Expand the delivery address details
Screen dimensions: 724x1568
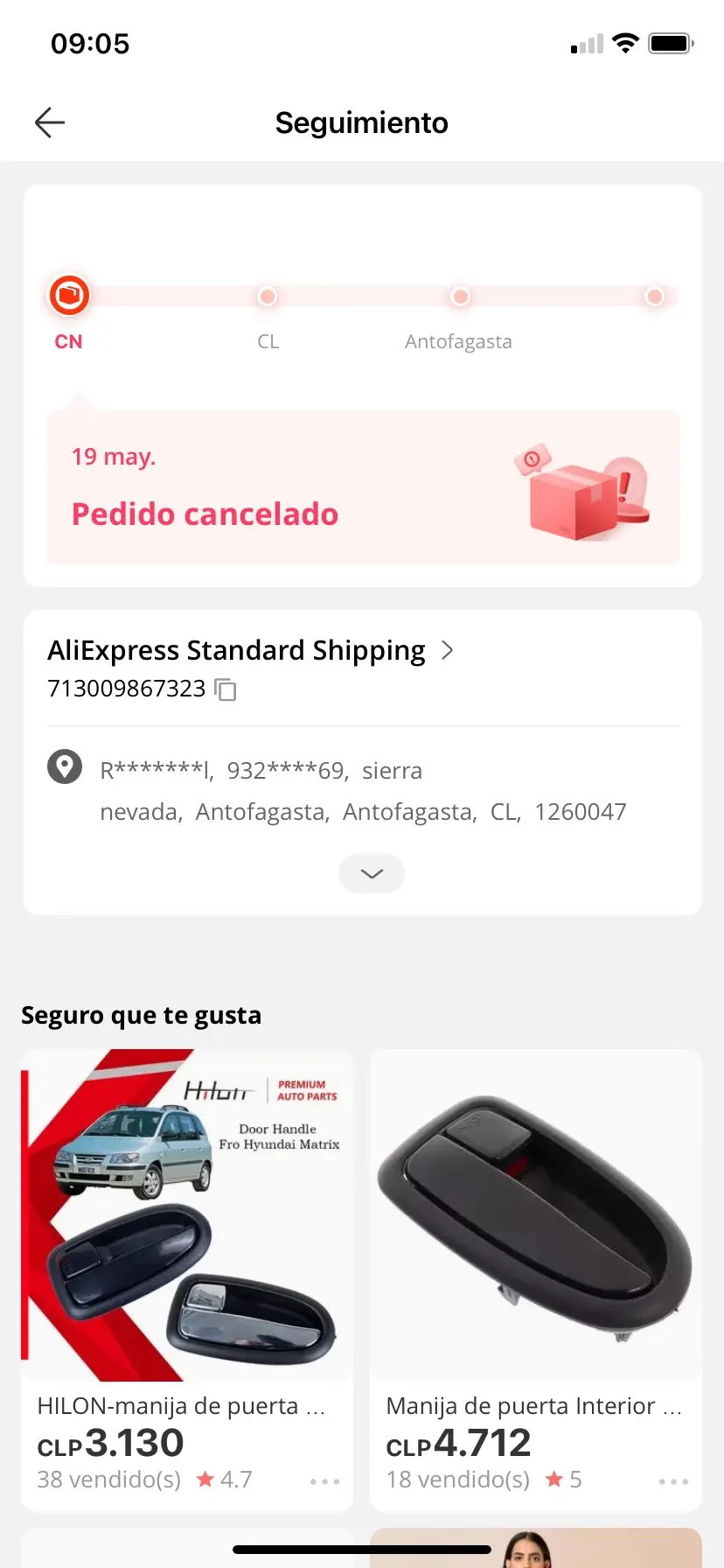(x=372, y=873)
